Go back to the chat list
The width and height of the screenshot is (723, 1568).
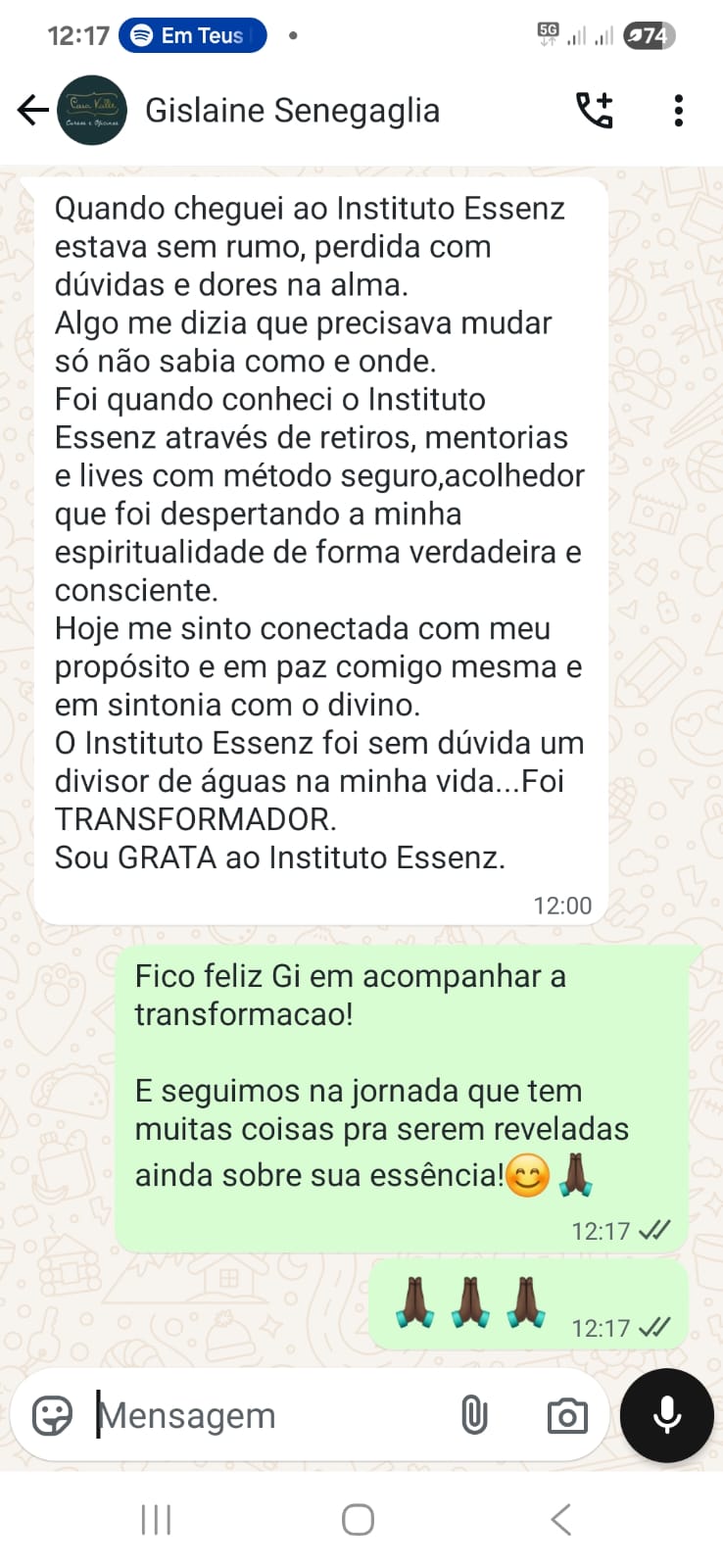(33, 110)
